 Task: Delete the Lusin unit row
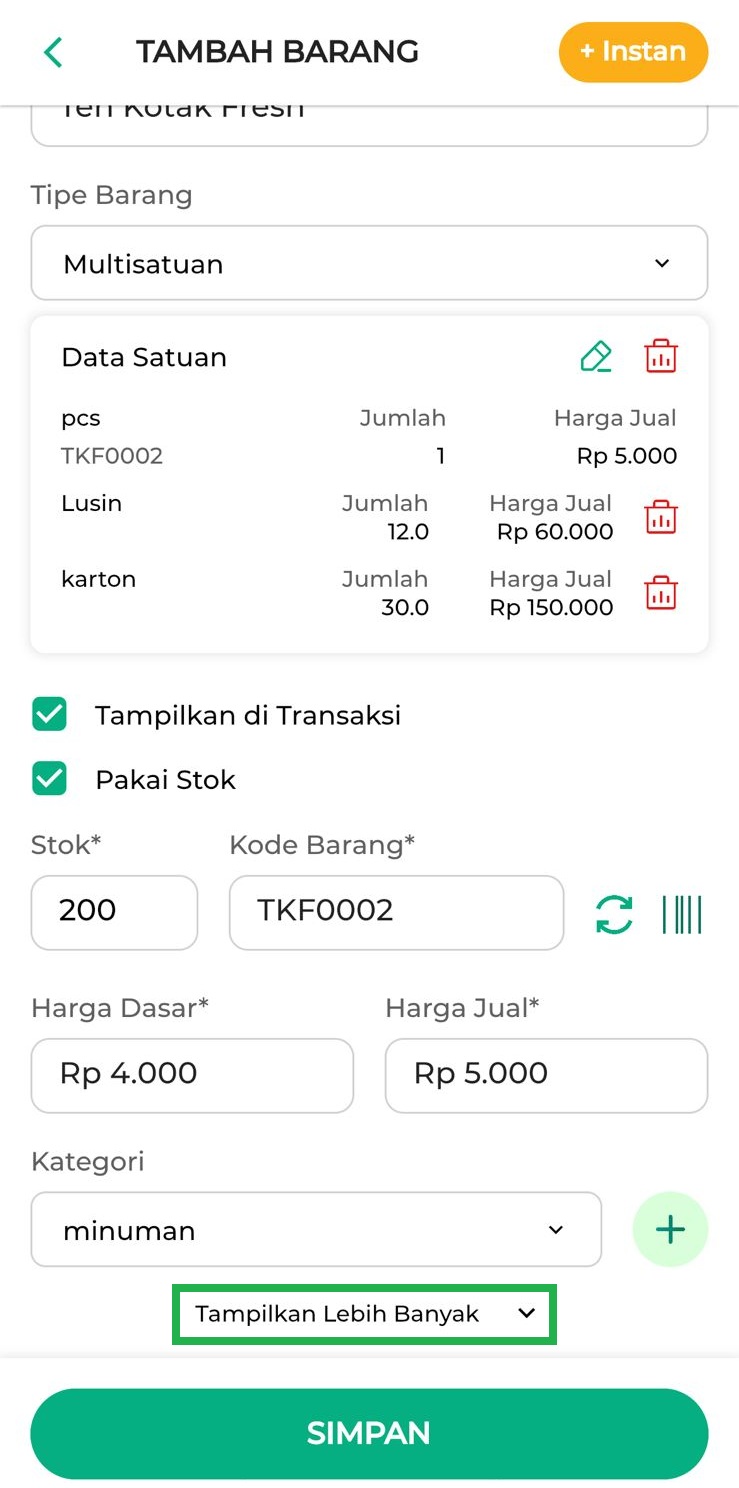click(660, 517)
